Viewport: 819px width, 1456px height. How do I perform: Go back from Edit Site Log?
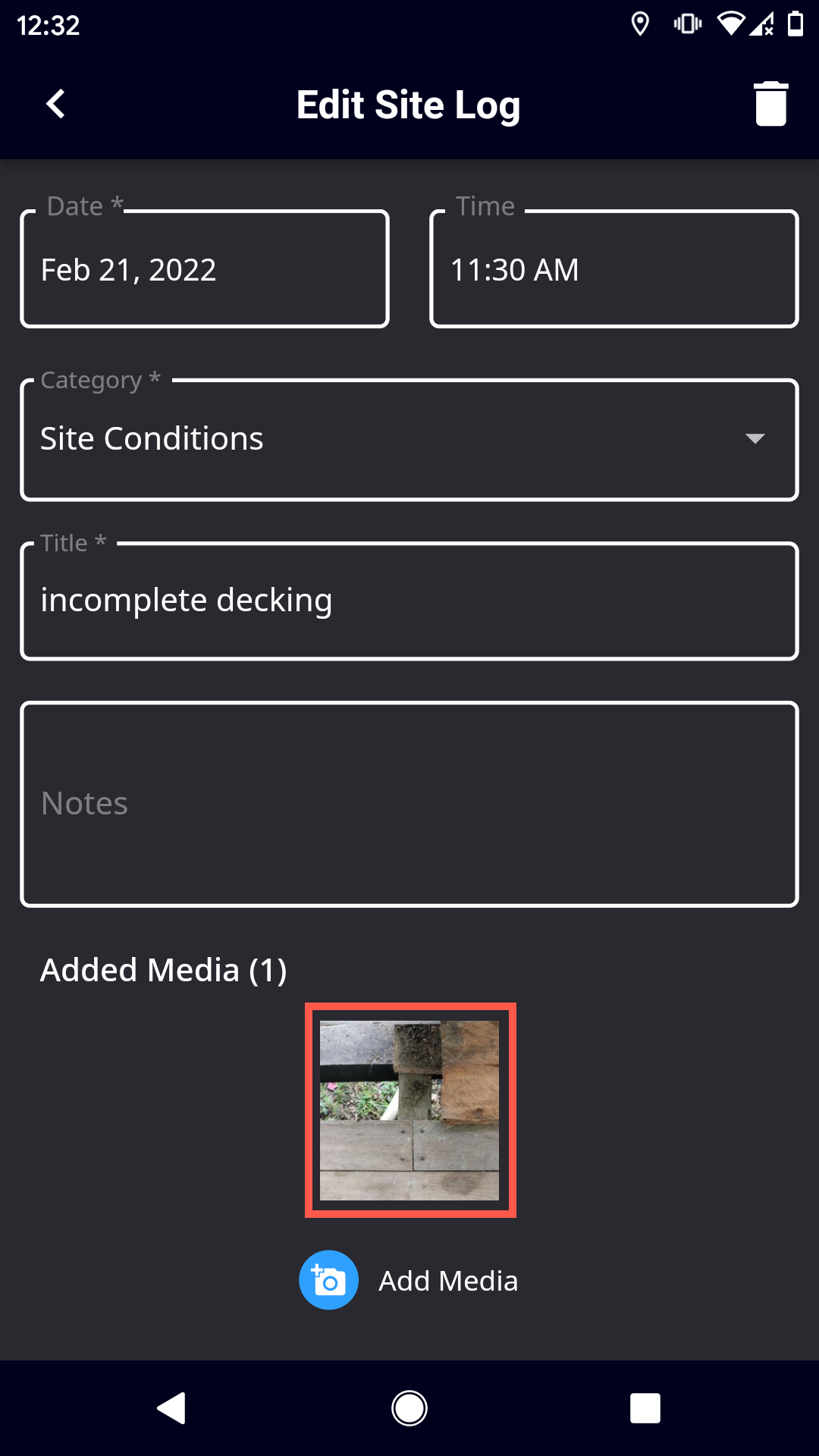click(55, 104)
